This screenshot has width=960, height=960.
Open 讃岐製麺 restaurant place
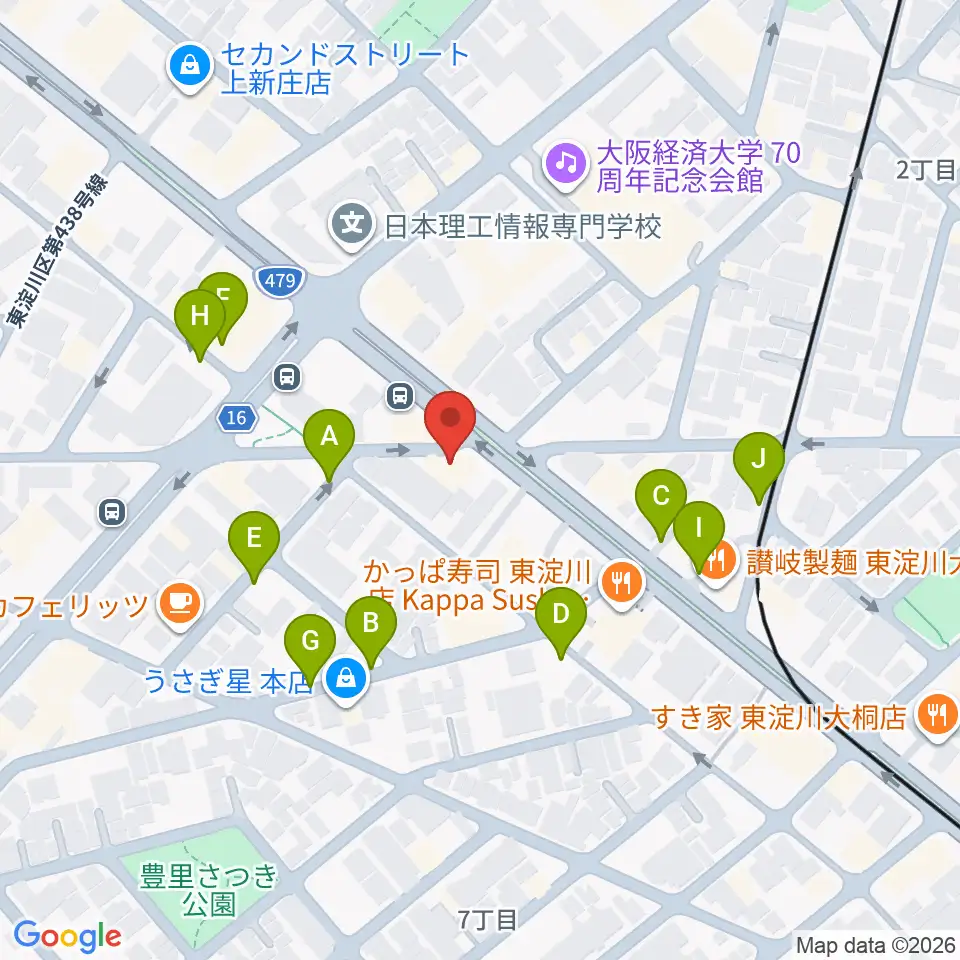(x=717, y=561)
